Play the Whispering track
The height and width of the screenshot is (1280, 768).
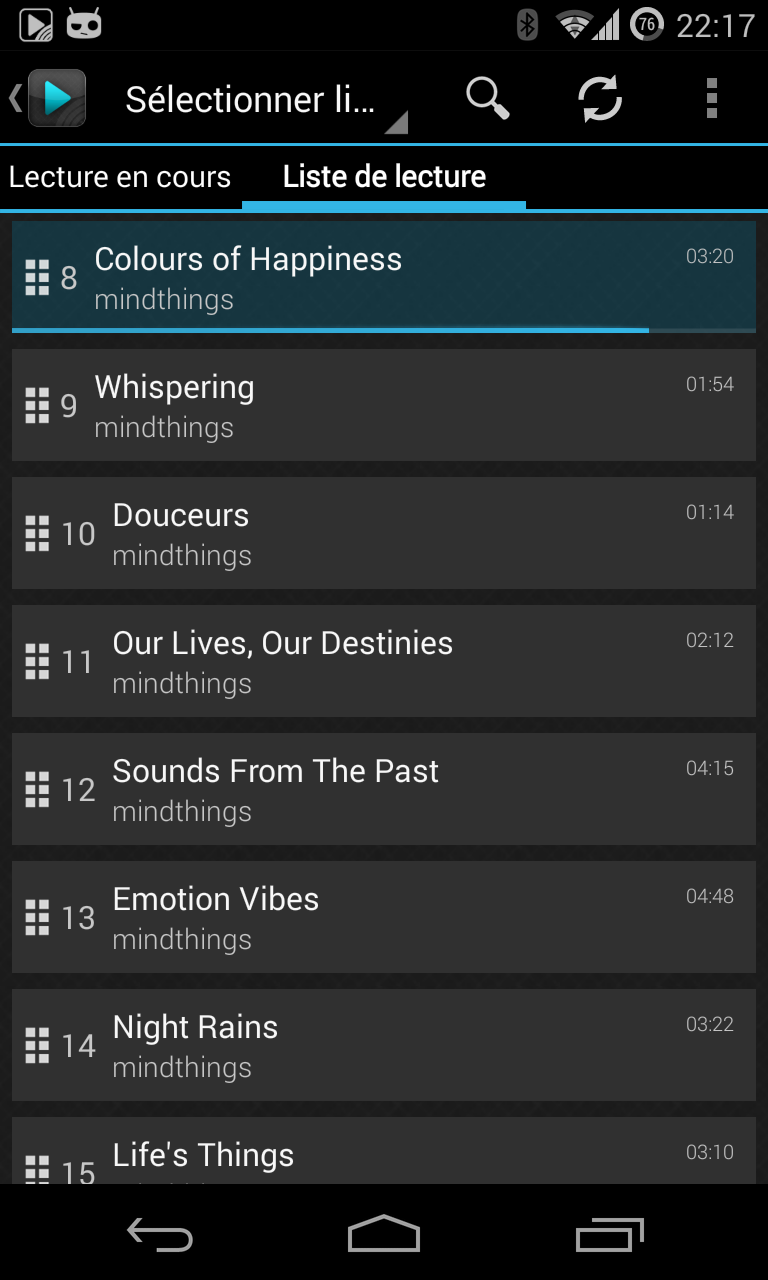point(384,405)
